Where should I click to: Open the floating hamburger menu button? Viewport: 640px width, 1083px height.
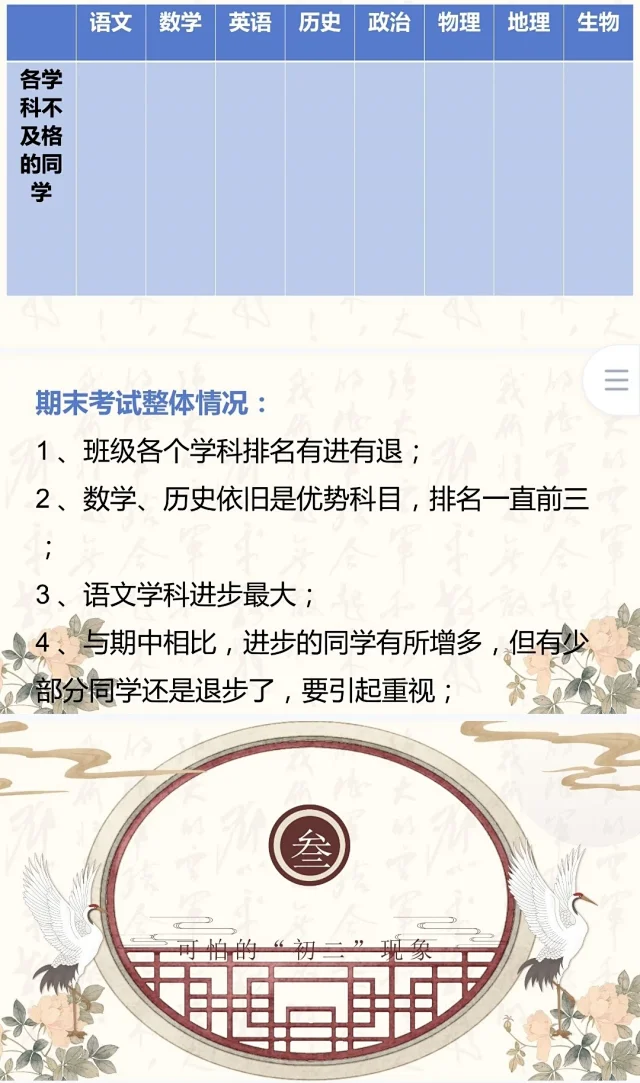(x=616, y=380)
